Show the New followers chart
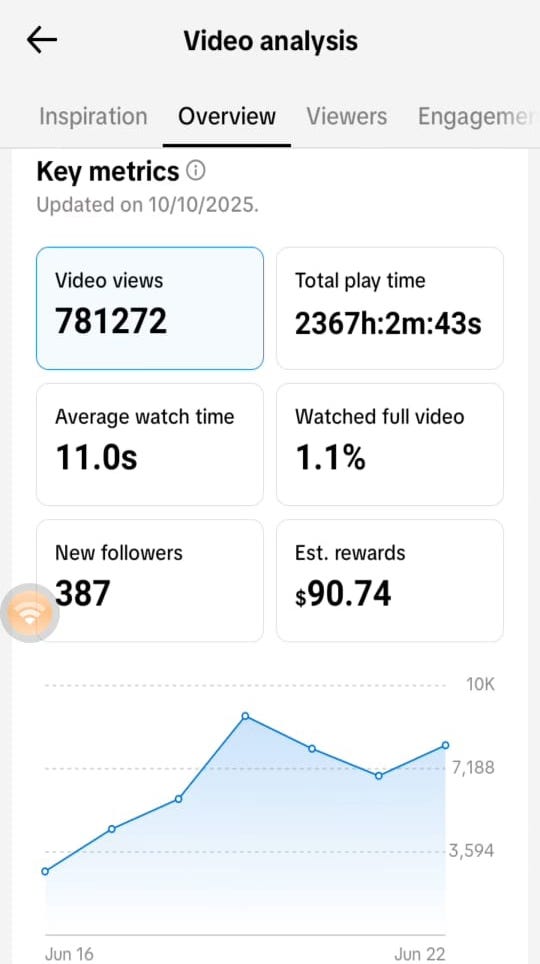Viewport: 540px width, 964px height. [150, 580]
